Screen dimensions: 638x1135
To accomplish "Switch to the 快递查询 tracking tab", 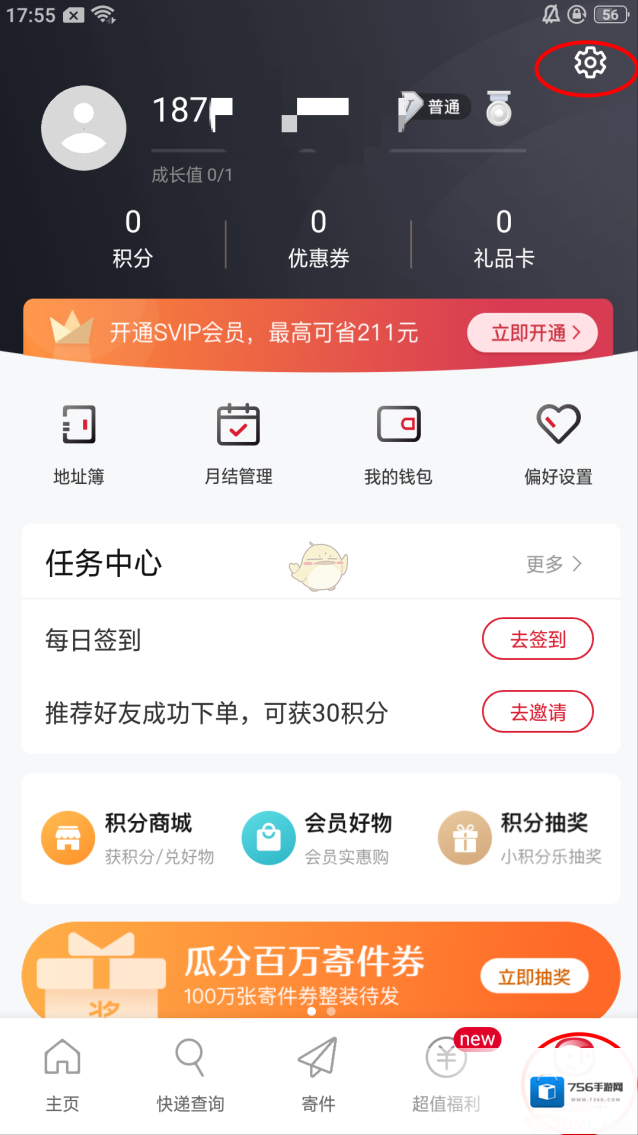I will click(x=190, y=1075).
